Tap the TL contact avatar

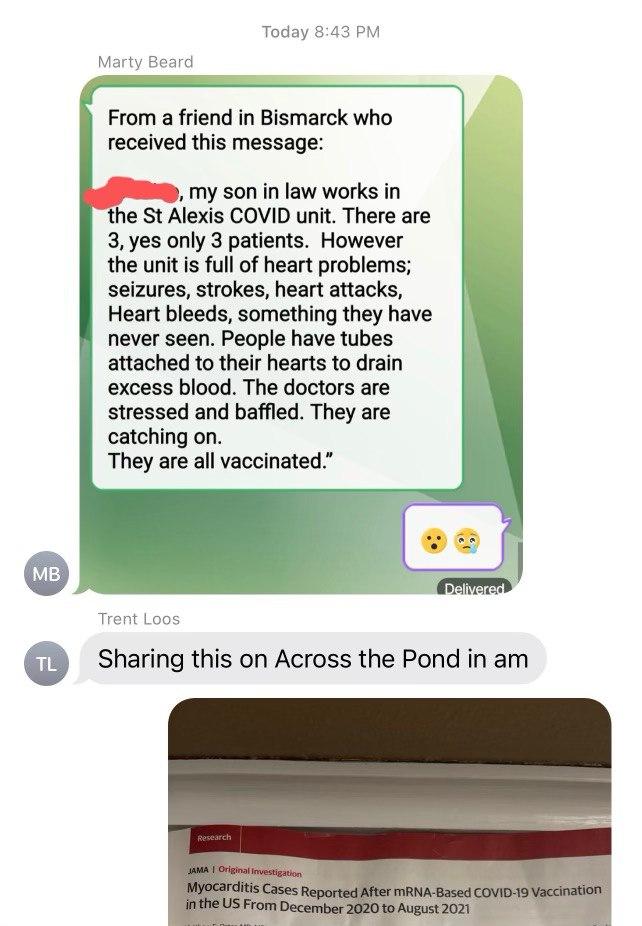pyautogui.click(x=46, y=660)
